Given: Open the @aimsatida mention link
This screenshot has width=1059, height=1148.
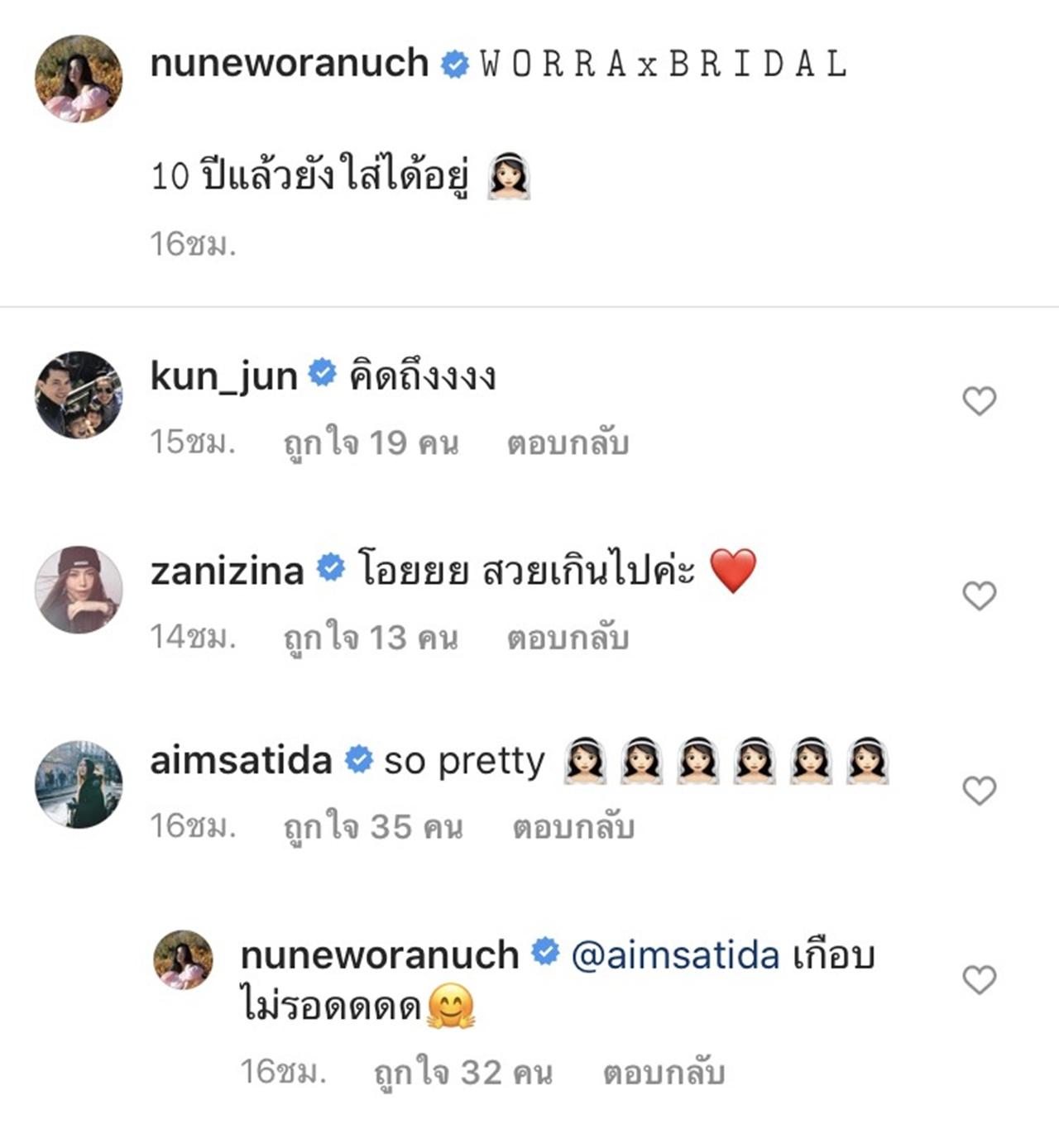Looking at the screenshot, I should click(675, 955).
